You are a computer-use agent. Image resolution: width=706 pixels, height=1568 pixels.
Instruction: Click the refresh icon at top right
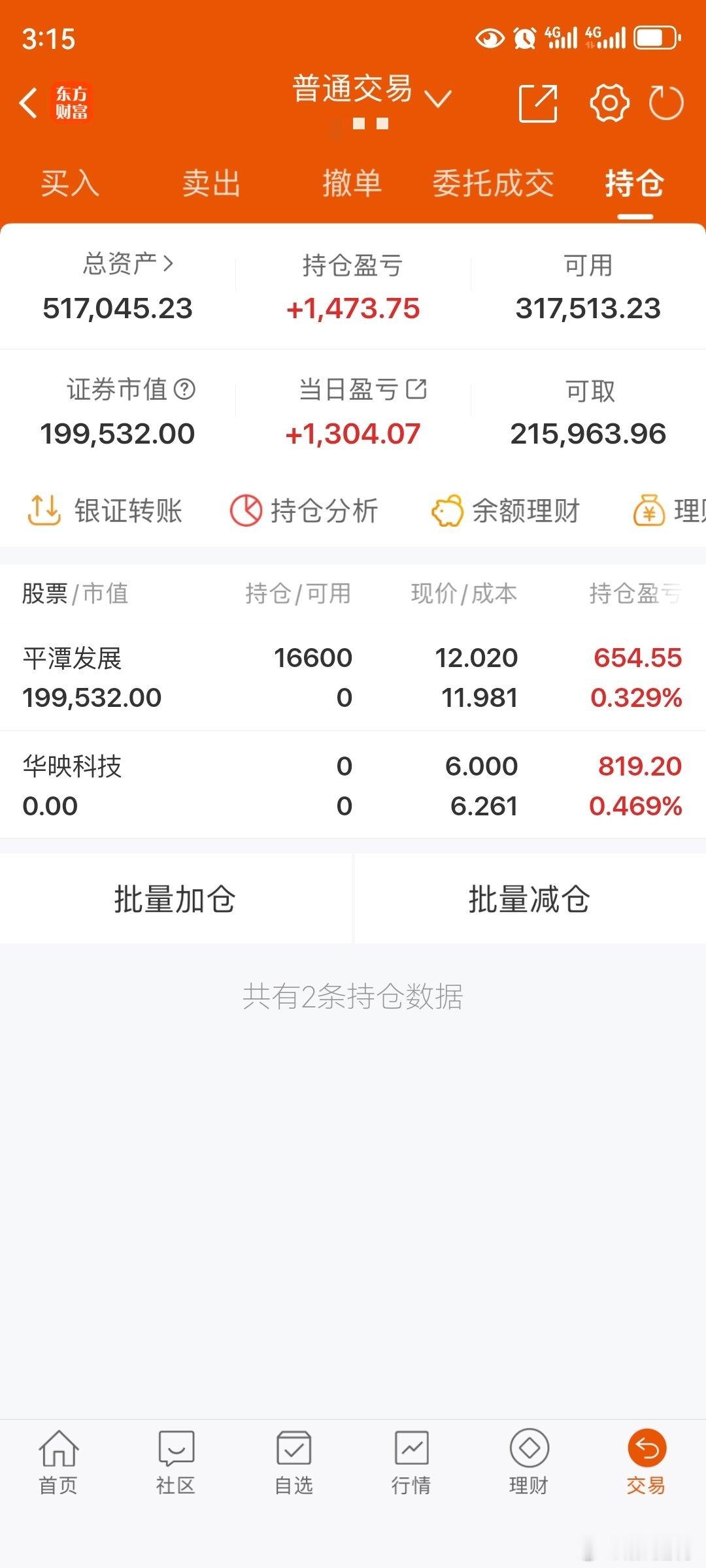(x=665, y=103)
